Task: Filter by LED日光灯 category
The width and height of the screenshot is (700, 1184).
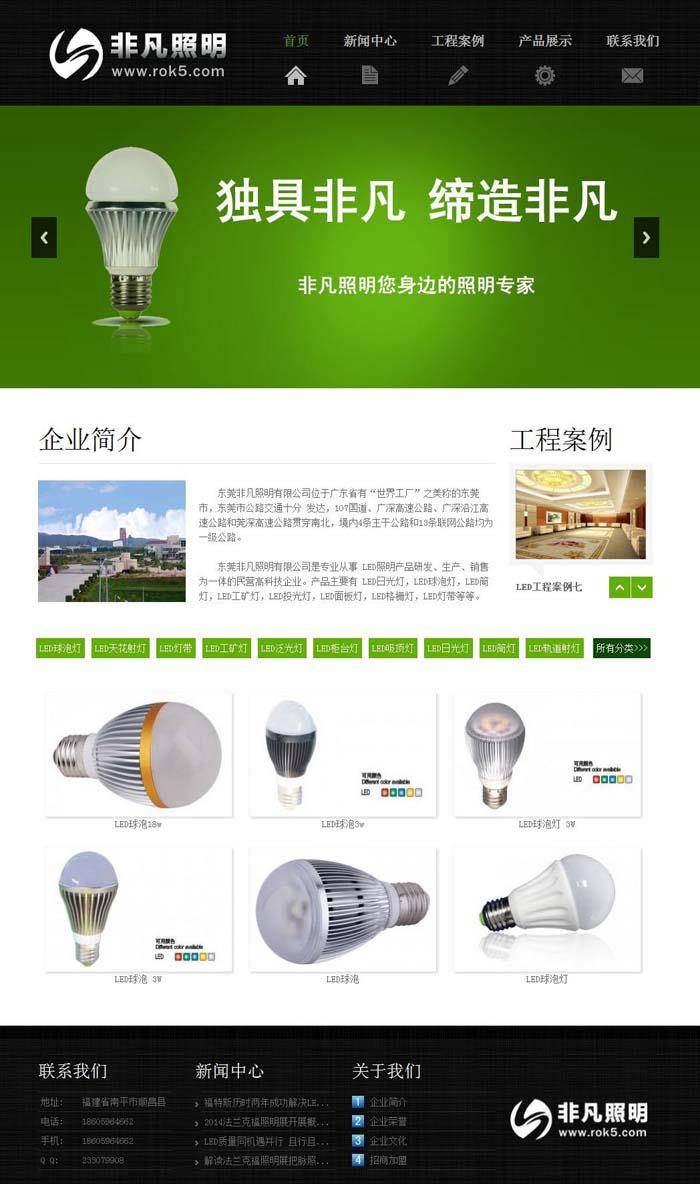Action: (448, 648)
